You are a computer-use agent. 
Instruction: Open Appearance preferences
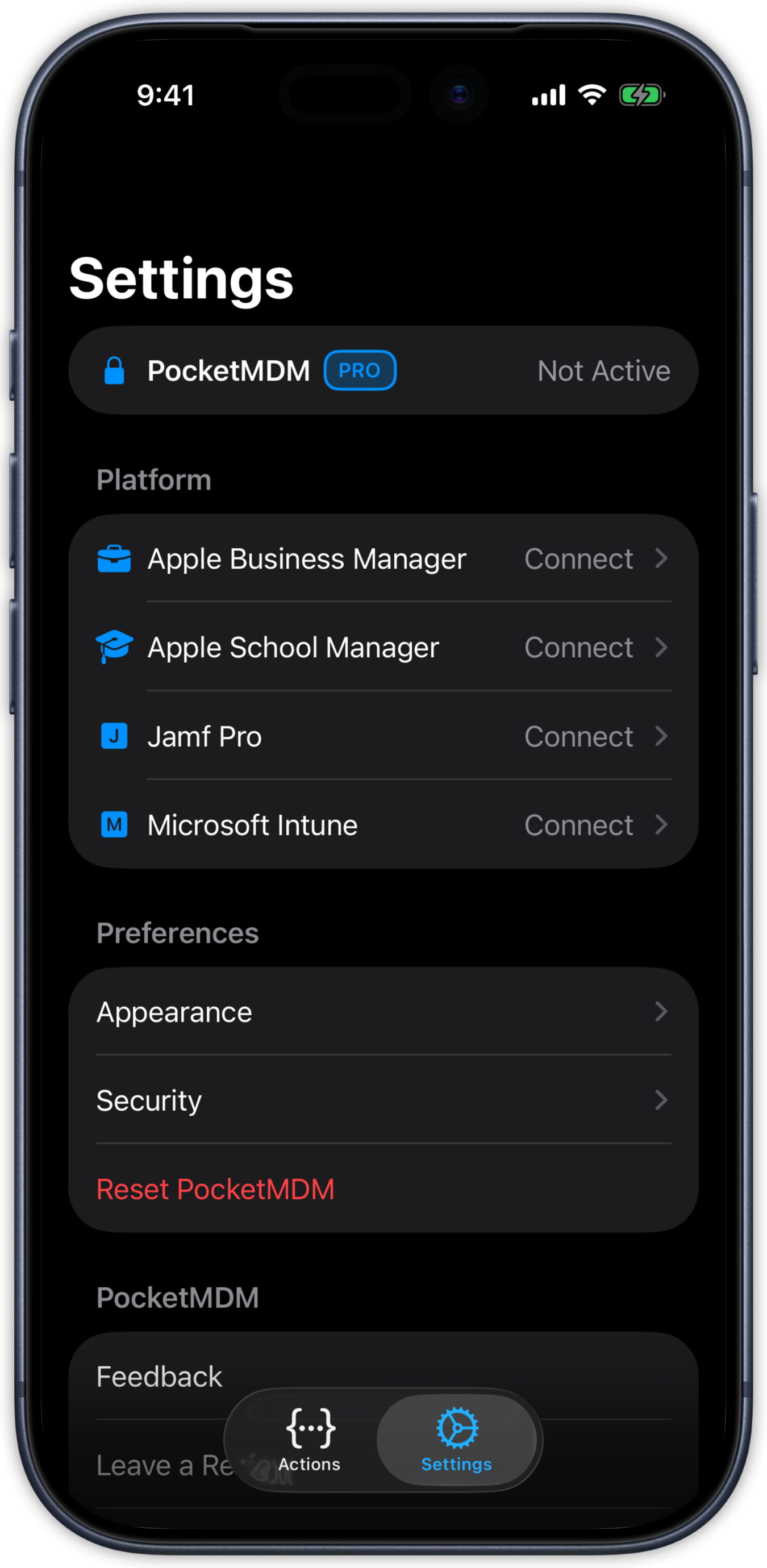[383, 1012]
